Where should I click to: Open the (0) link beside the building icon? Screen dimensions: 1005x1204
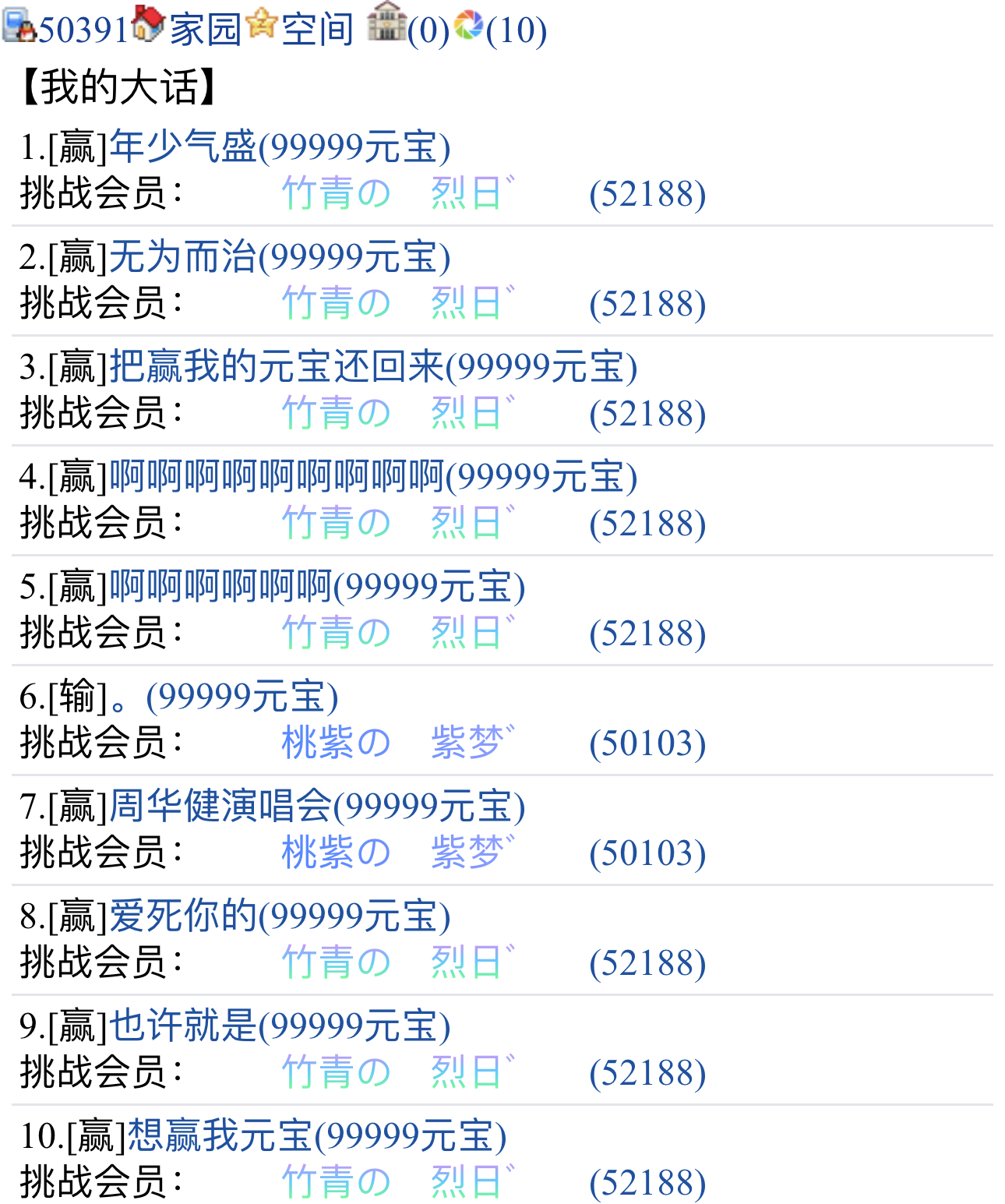[428, 30]
